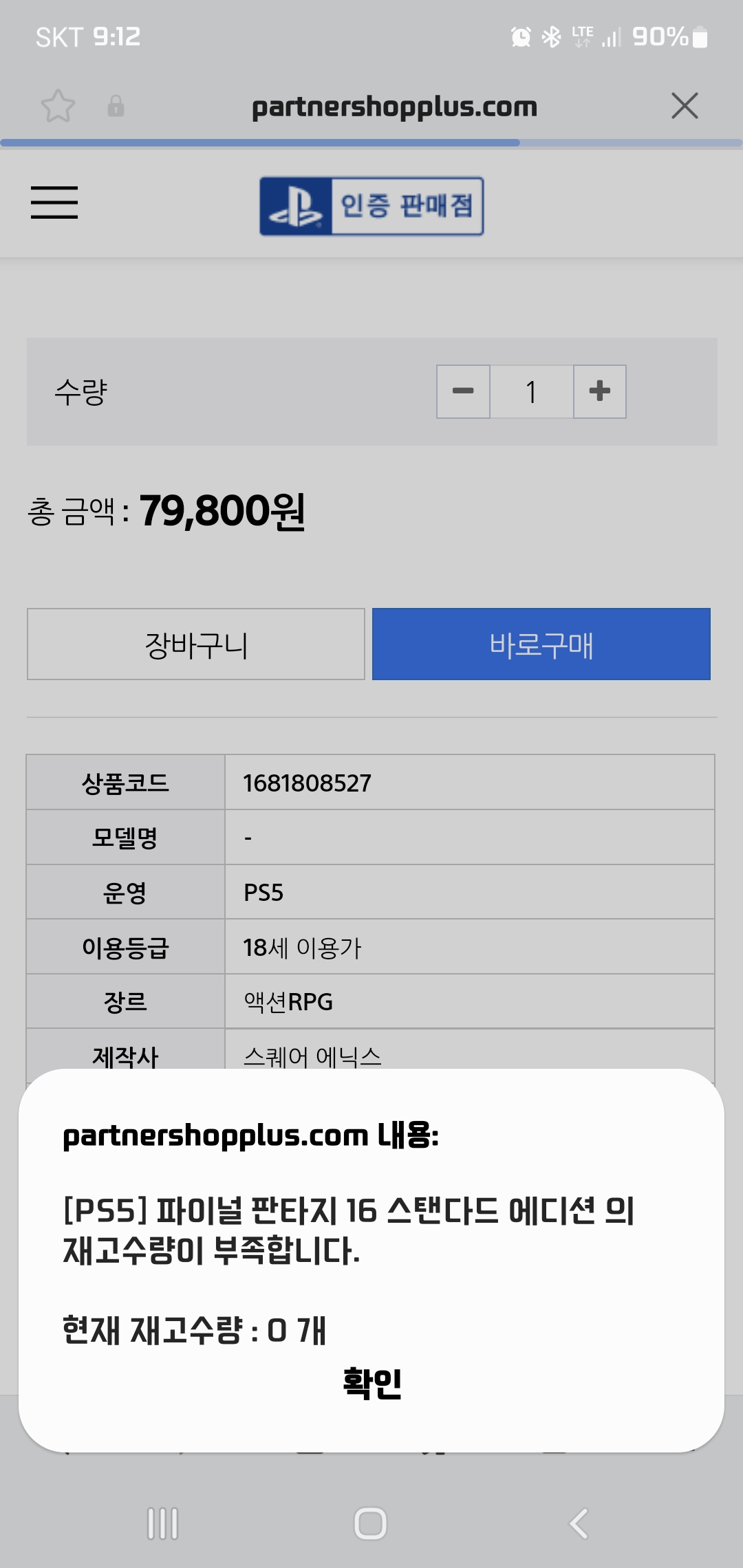The image size is (743, 1568).
Task: Edit the quantity number field
Action: pos(531,391)
